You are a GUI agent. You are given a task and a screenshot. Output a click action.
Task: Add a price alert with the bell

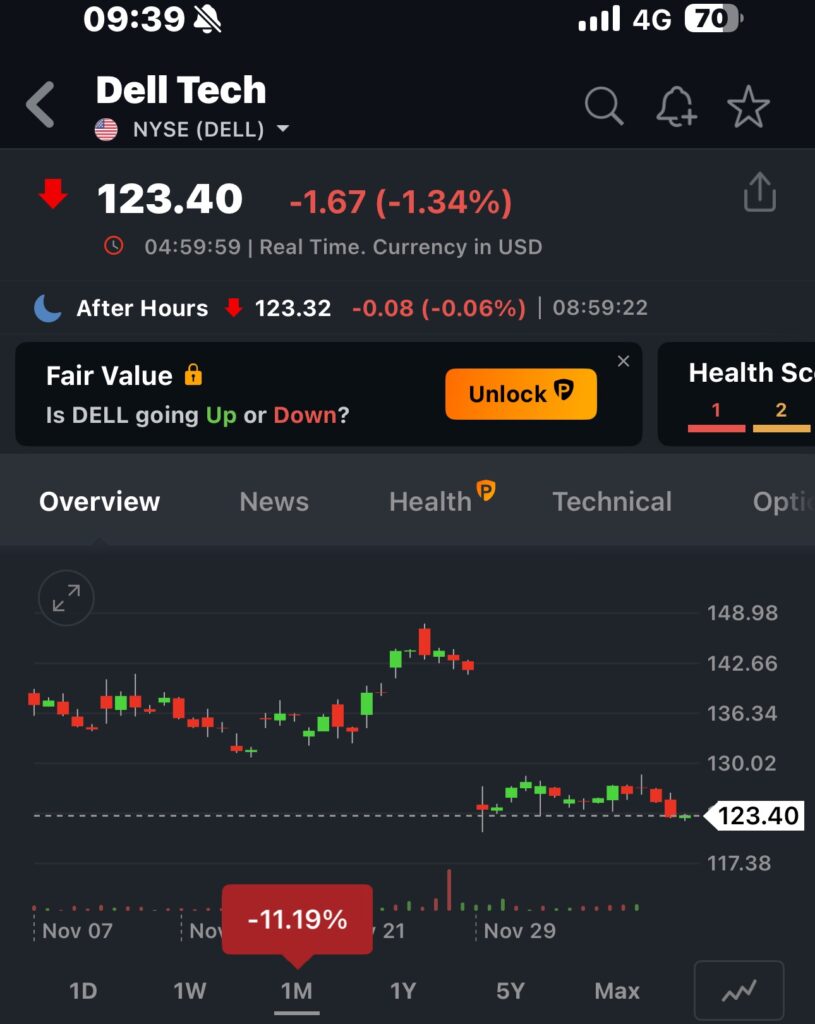(676, 106)
